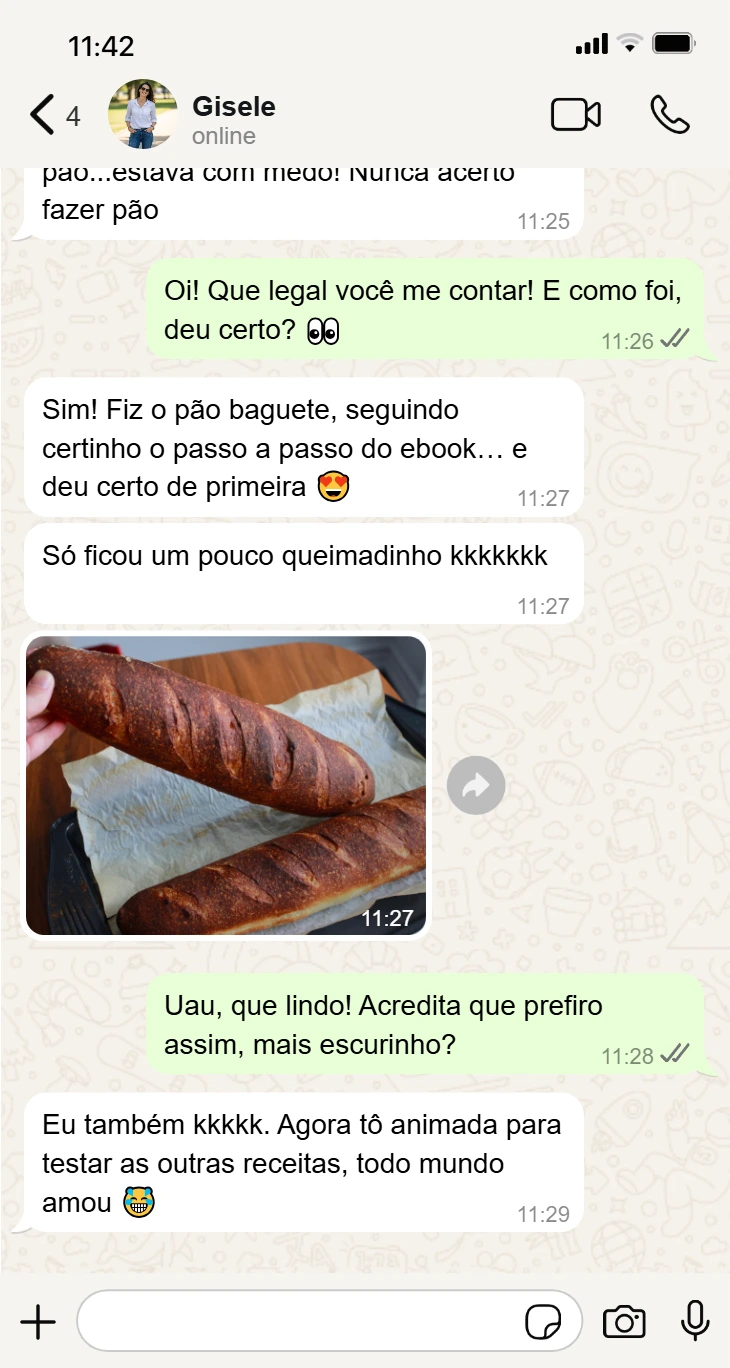Forward the baguette photo
730x1368 pixels.
(476, 786)
